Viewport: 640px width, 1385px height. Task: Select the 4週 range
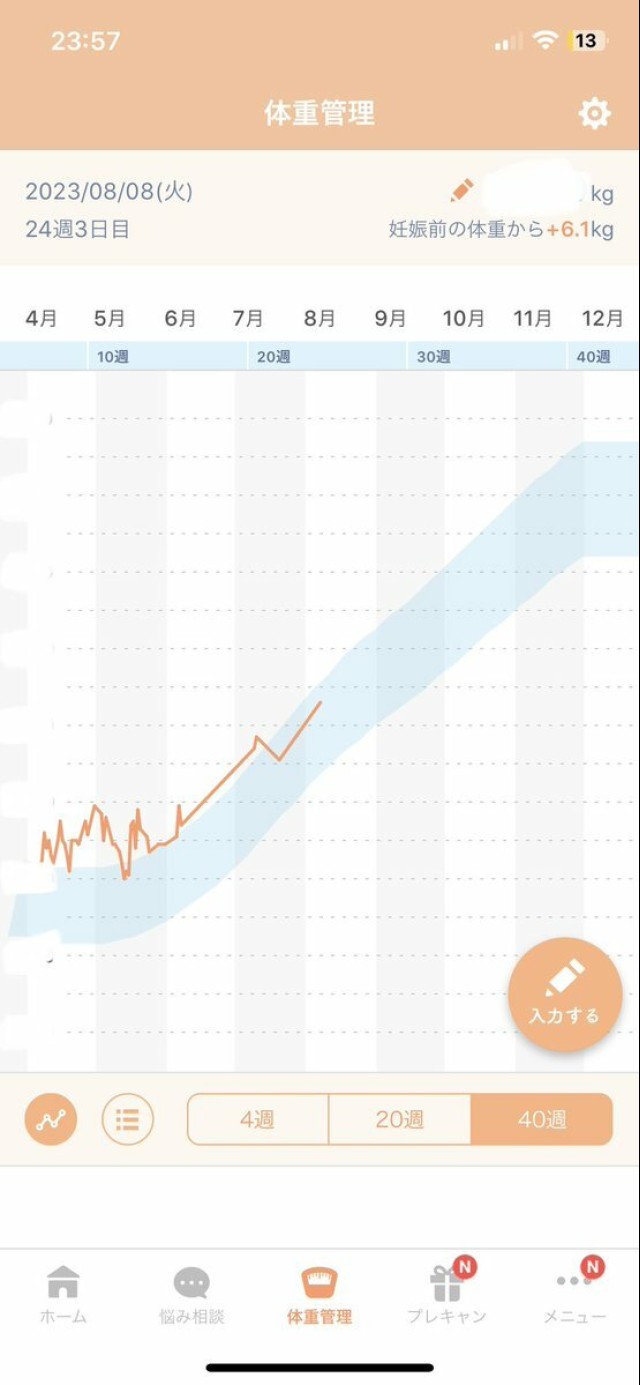(x=258, y=1119)
